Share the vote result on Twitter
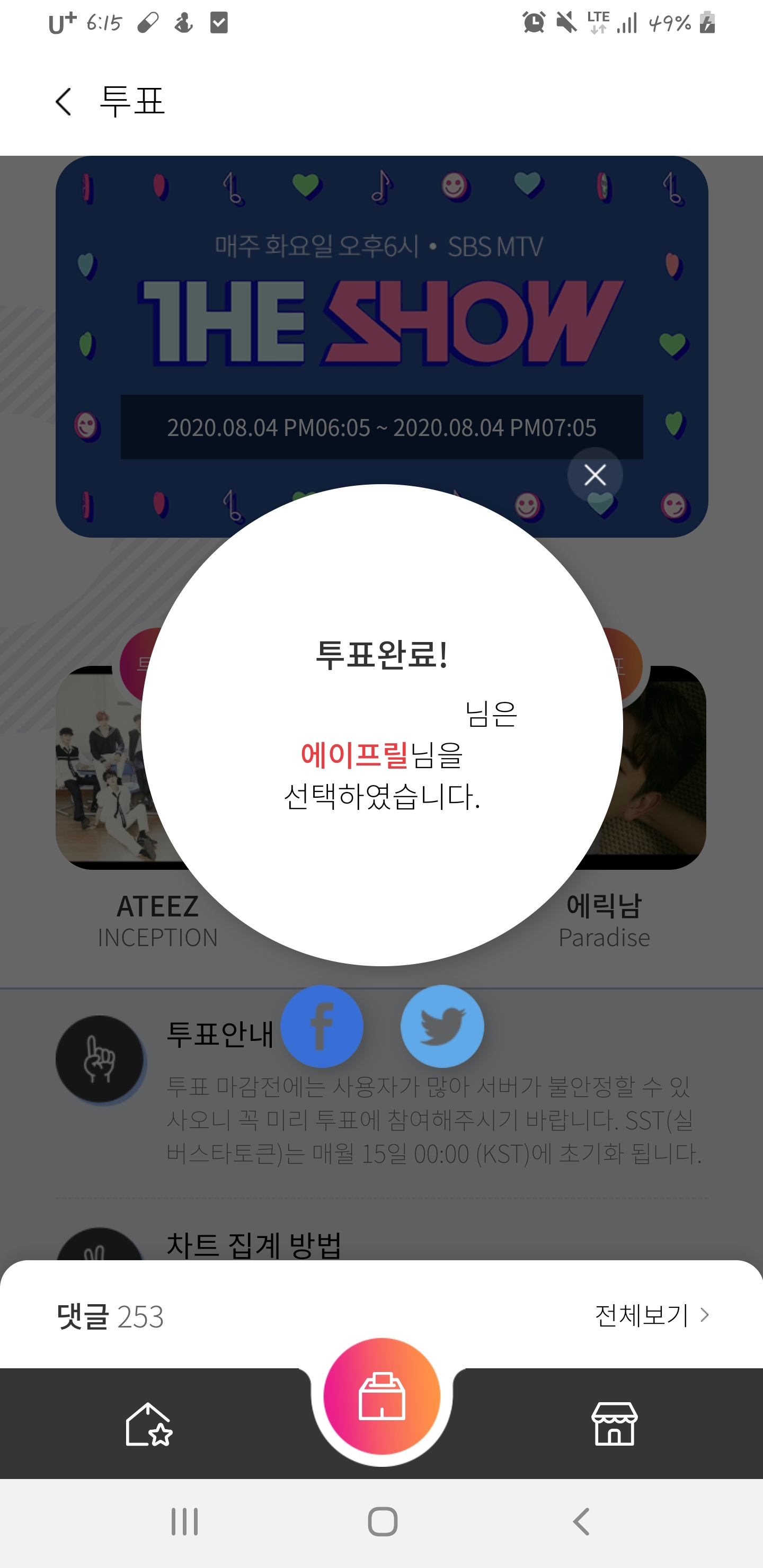The width and height of the screenshot is (763, 1568). [x=442, y=1026]
